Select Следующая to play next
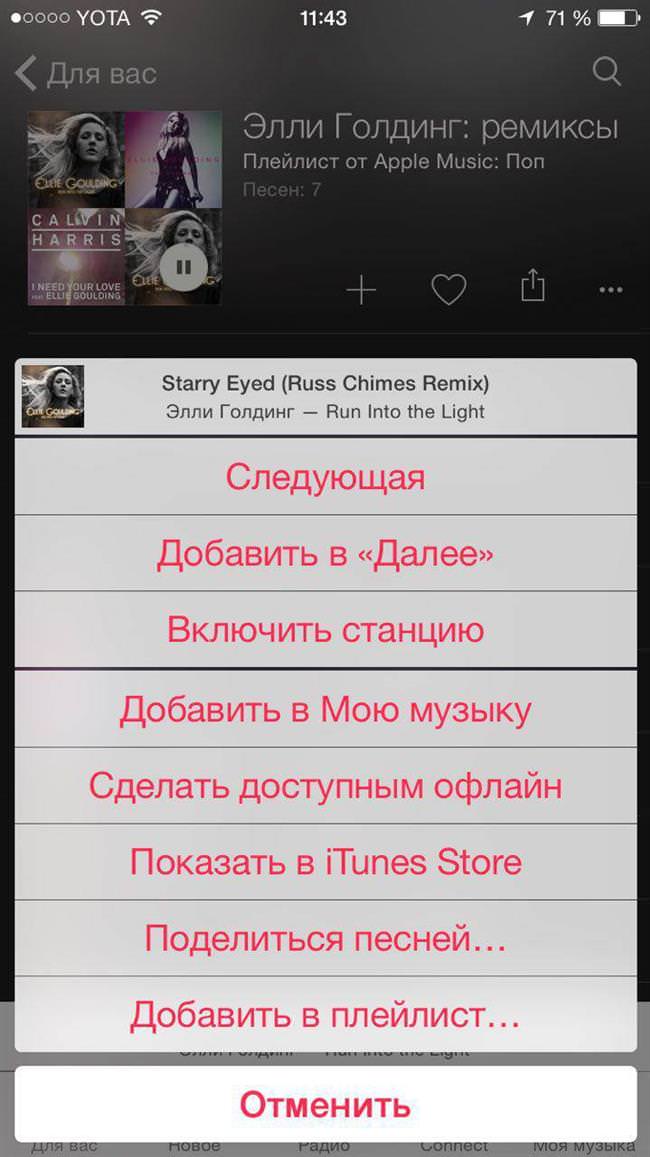The image size is (650, 1157). (325, 477)
